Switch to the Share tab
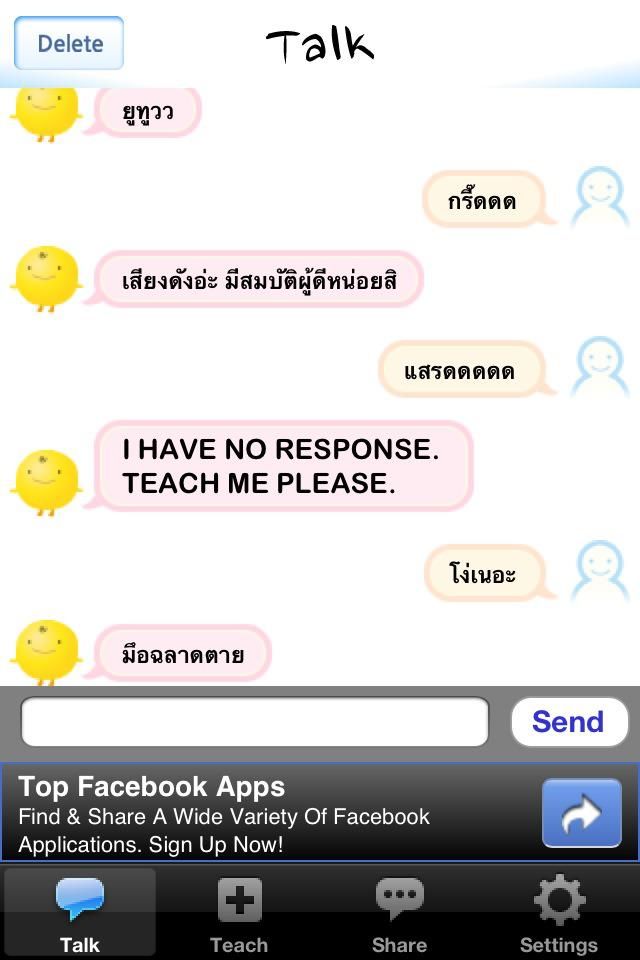Screen dimensions: 640x960 click(399, 914)
